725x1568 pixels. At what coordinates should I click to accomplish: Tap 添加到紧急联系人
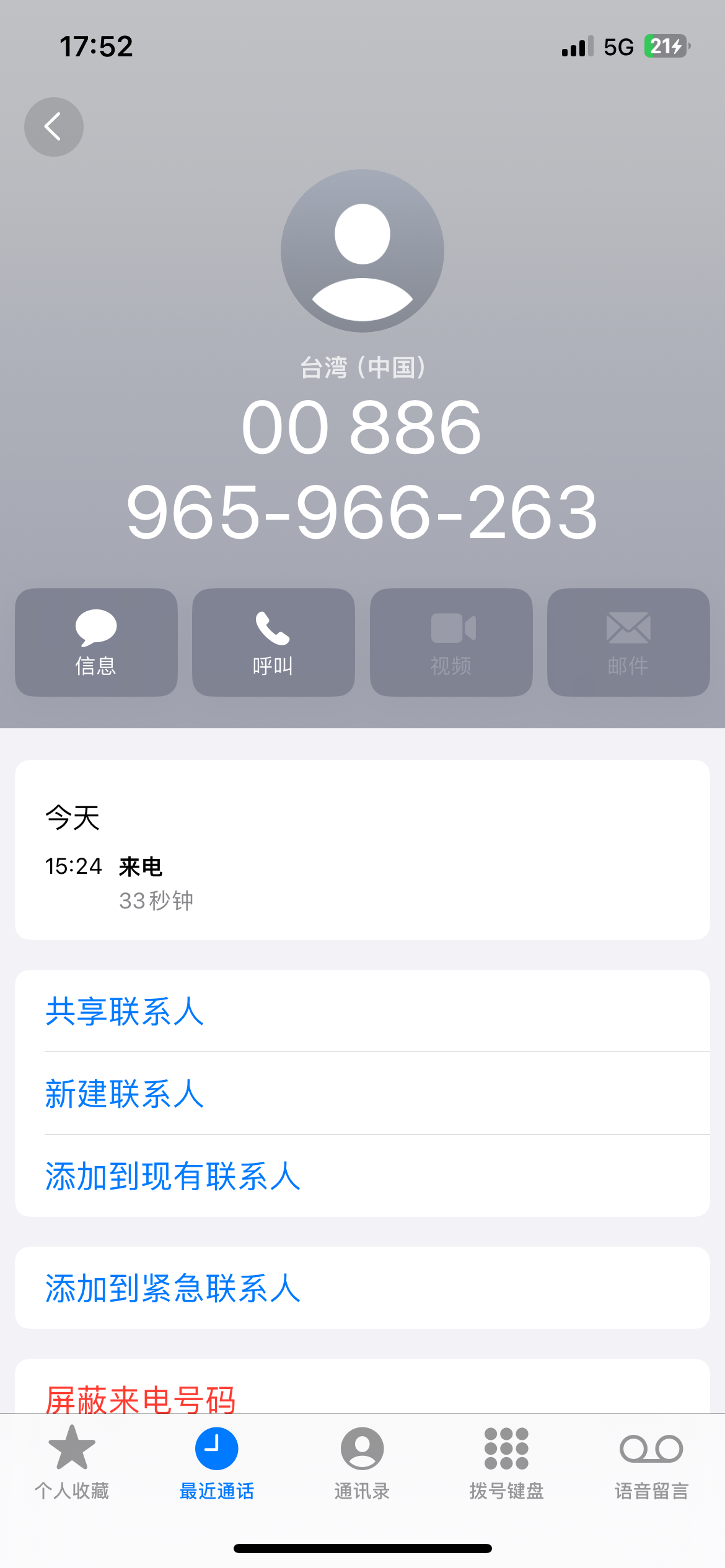[362, 1288]
